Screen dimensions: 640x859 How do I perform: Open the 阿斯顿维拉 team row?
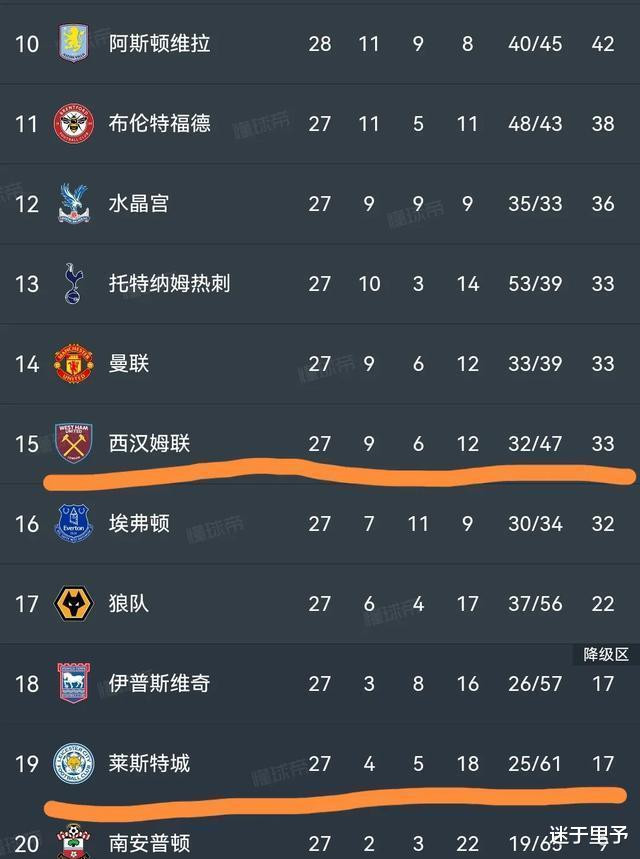click(320, 43)
